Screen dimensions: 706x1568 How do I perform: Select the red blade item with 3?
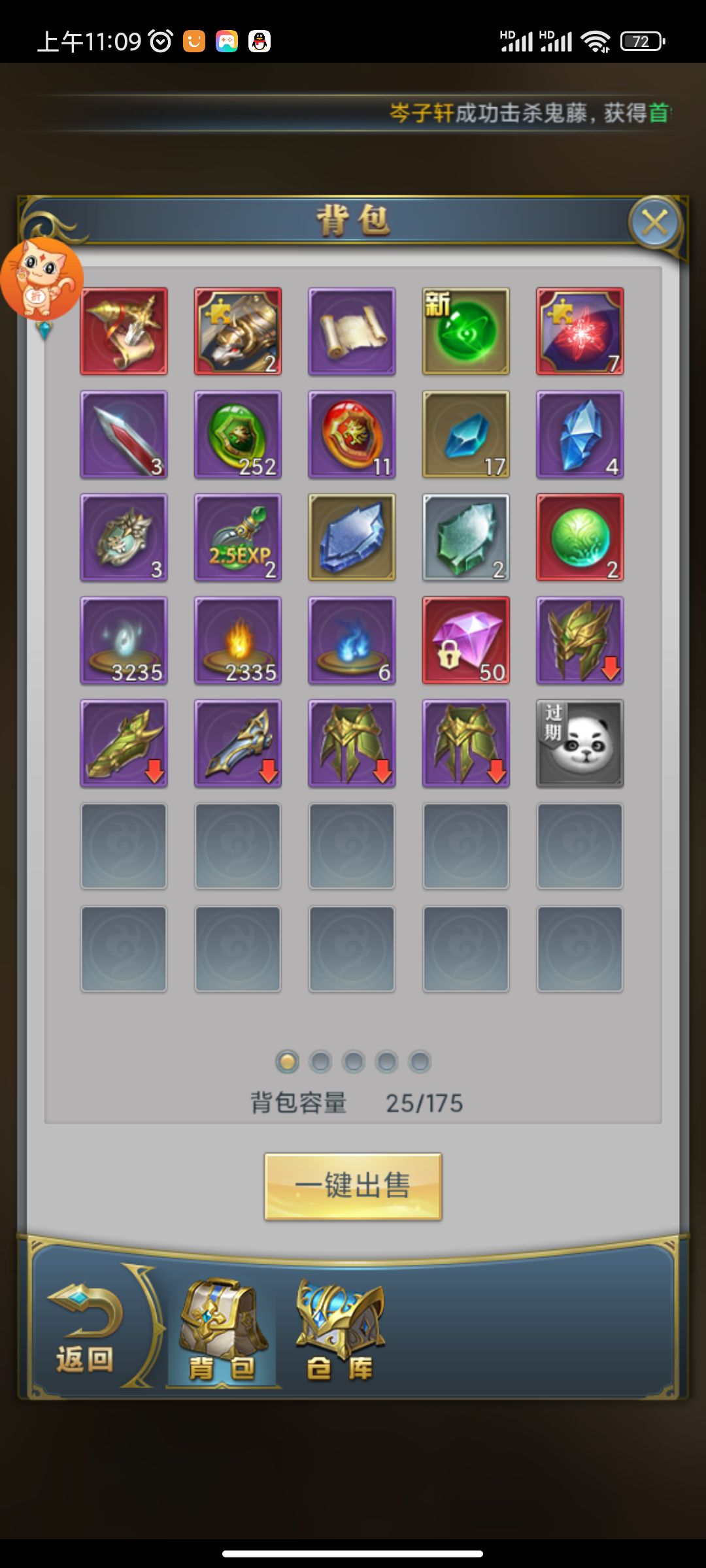click(x=124, y=434)
